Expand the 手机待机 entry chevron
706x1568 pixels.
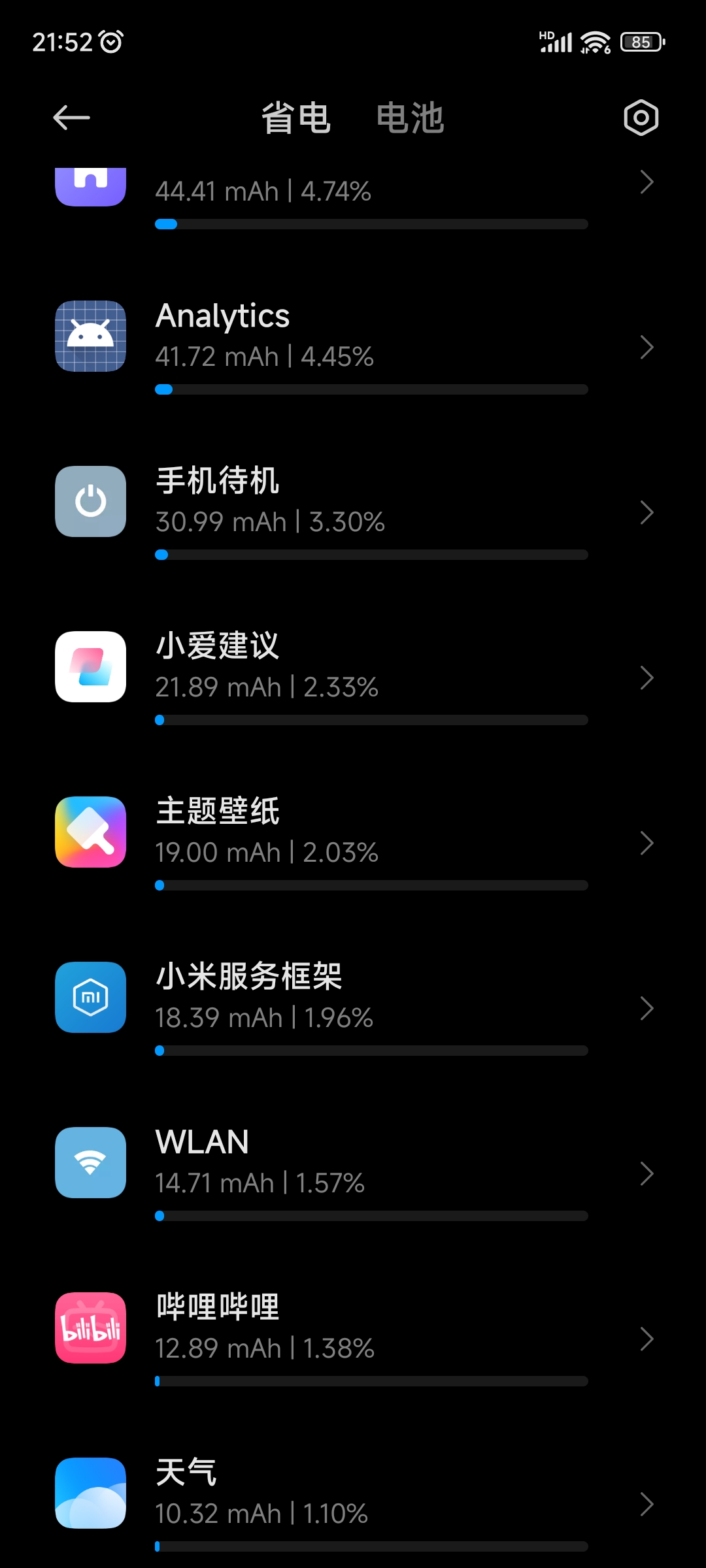[646, 513]
